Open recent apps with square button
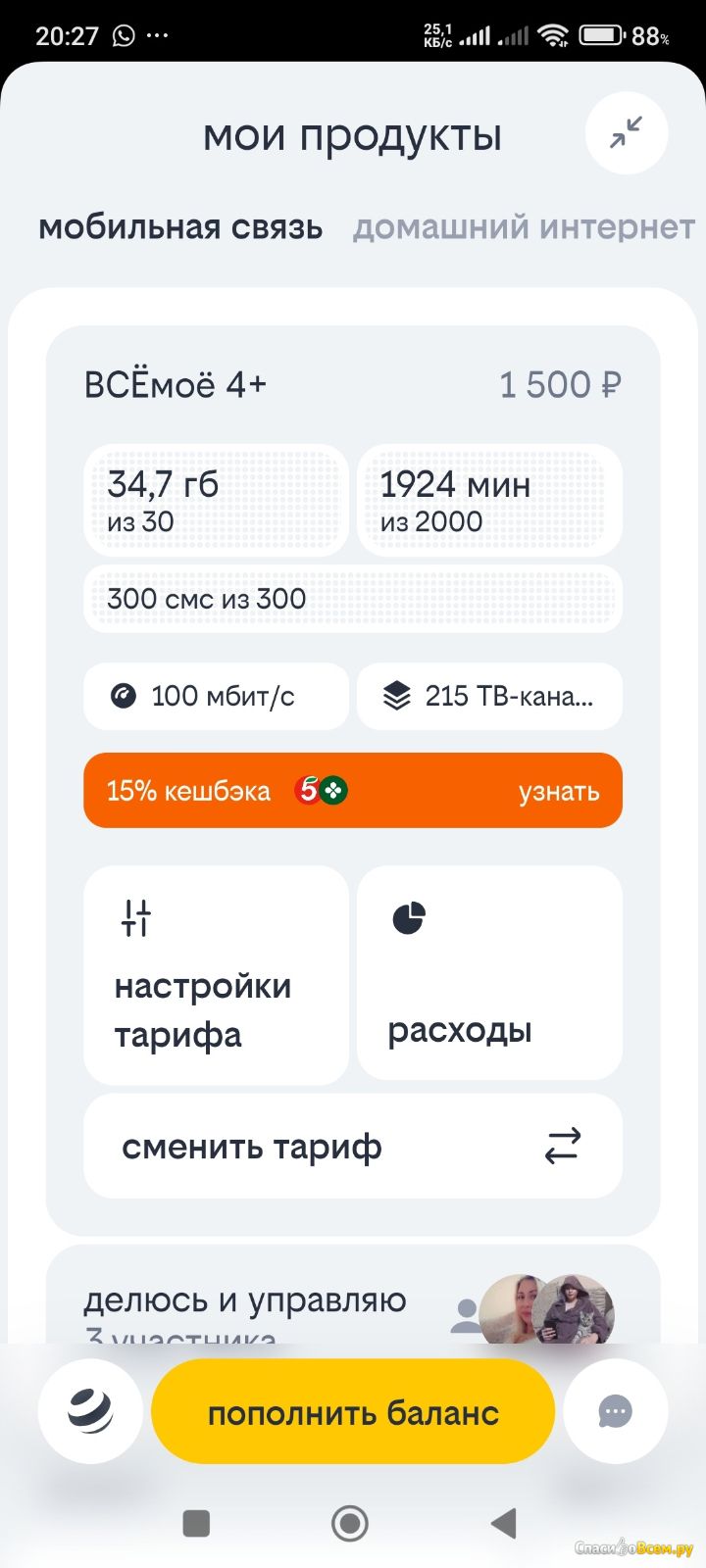 197,1523
